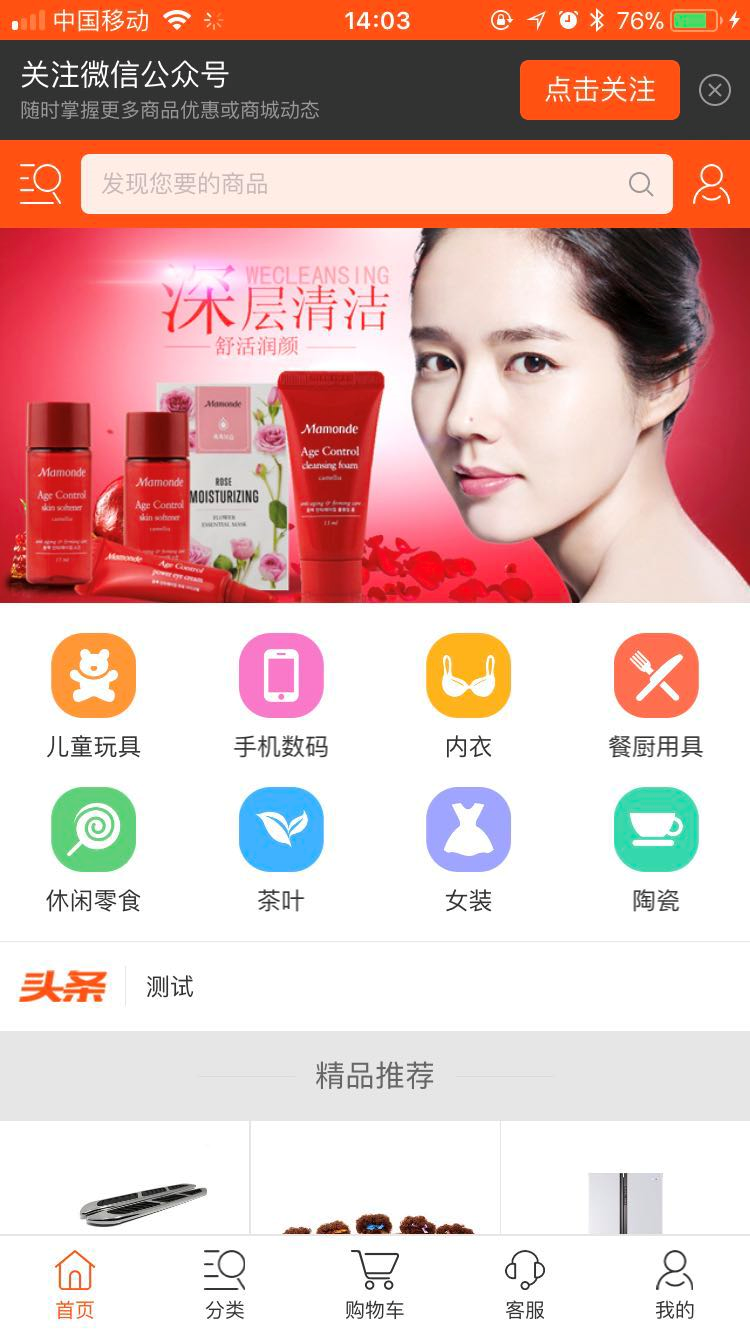This screenshot has height=1334, width=750.
Task: Switch to the 分类 tab
Action: click(x=225, y=1285)
